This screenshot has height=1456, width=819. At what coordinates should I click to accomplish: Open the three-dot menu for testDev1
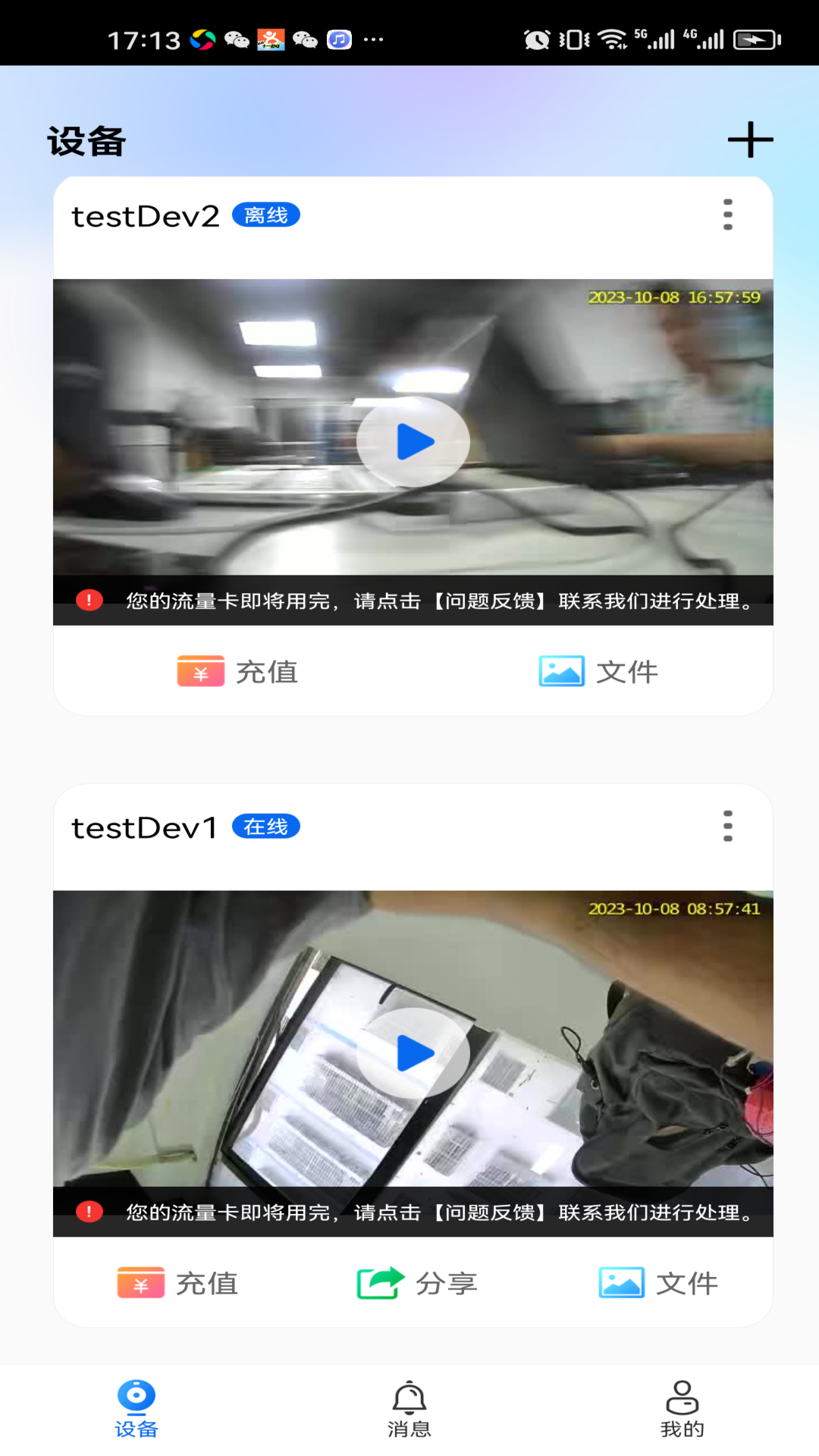[727, 827]
